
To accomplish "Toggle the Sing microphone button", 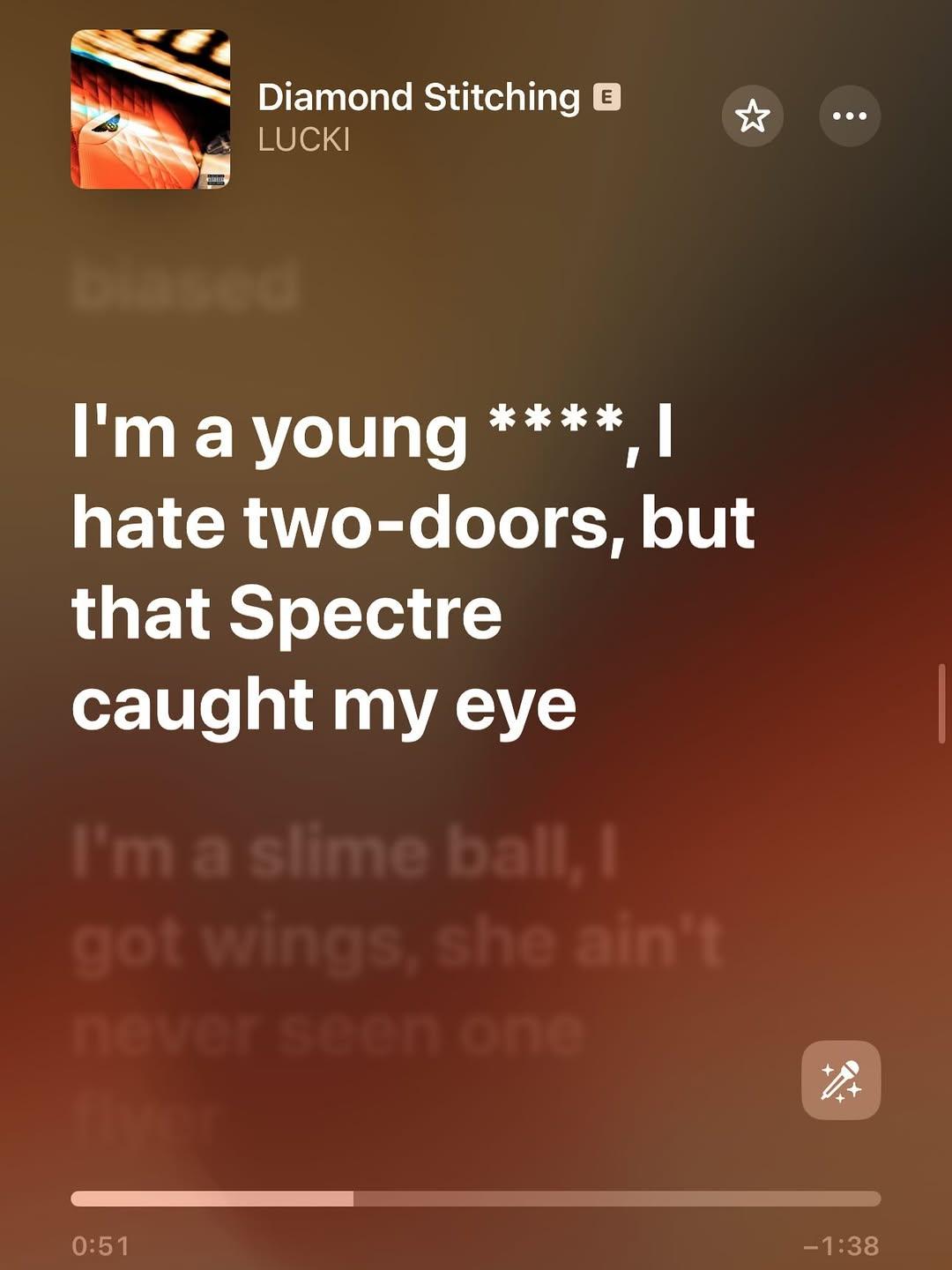I will (840, 1080).
